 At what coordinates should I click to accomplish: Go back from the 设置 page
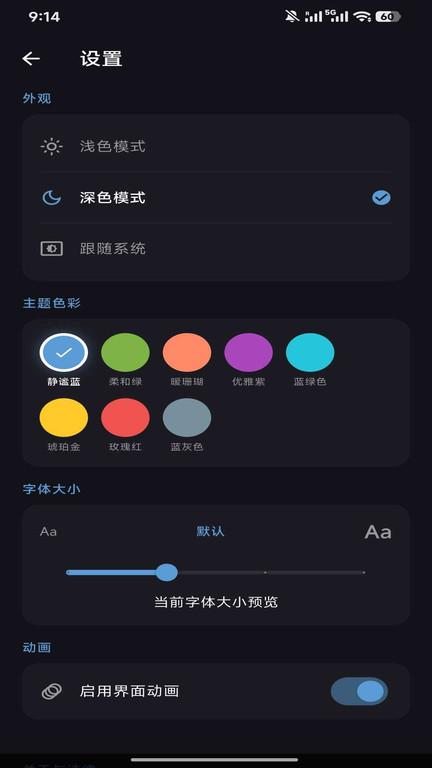(31, 59)
